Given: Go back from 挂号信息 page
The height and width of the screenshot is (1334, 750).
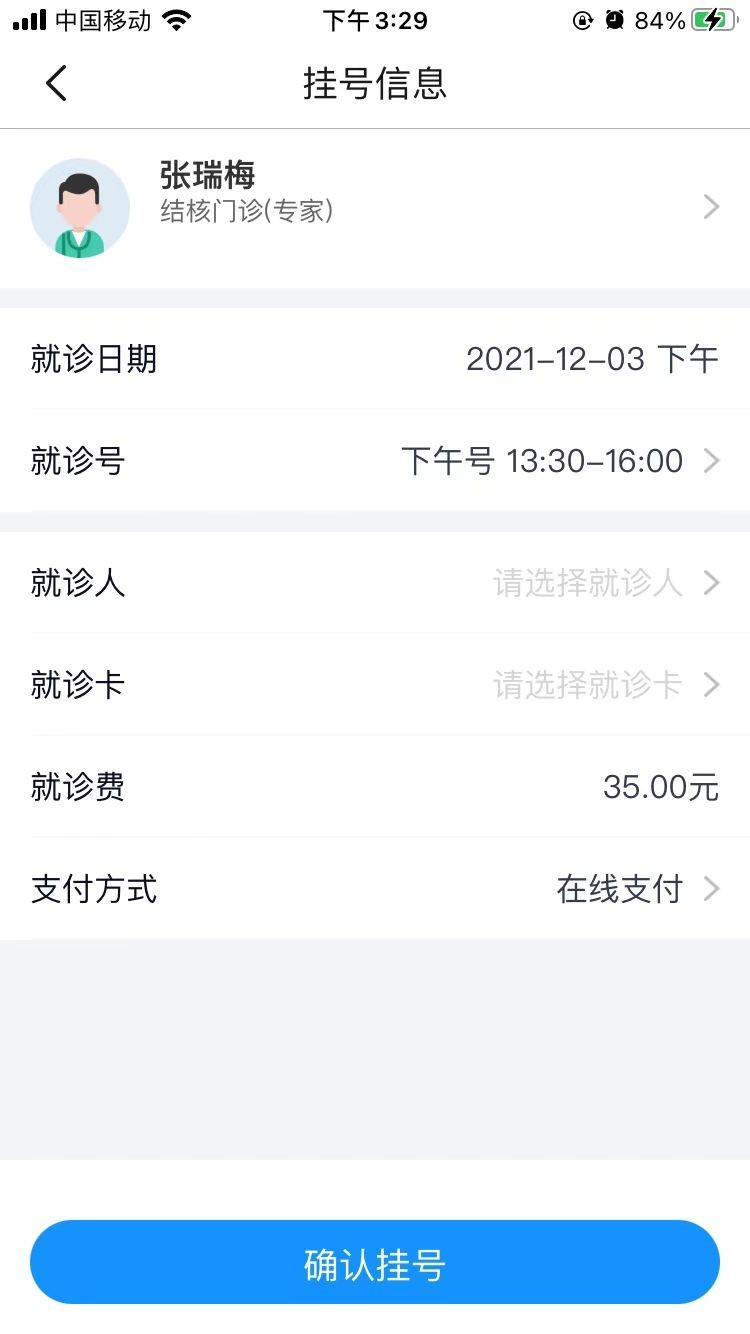Looking at the screenshot, I should click(56, 83).
